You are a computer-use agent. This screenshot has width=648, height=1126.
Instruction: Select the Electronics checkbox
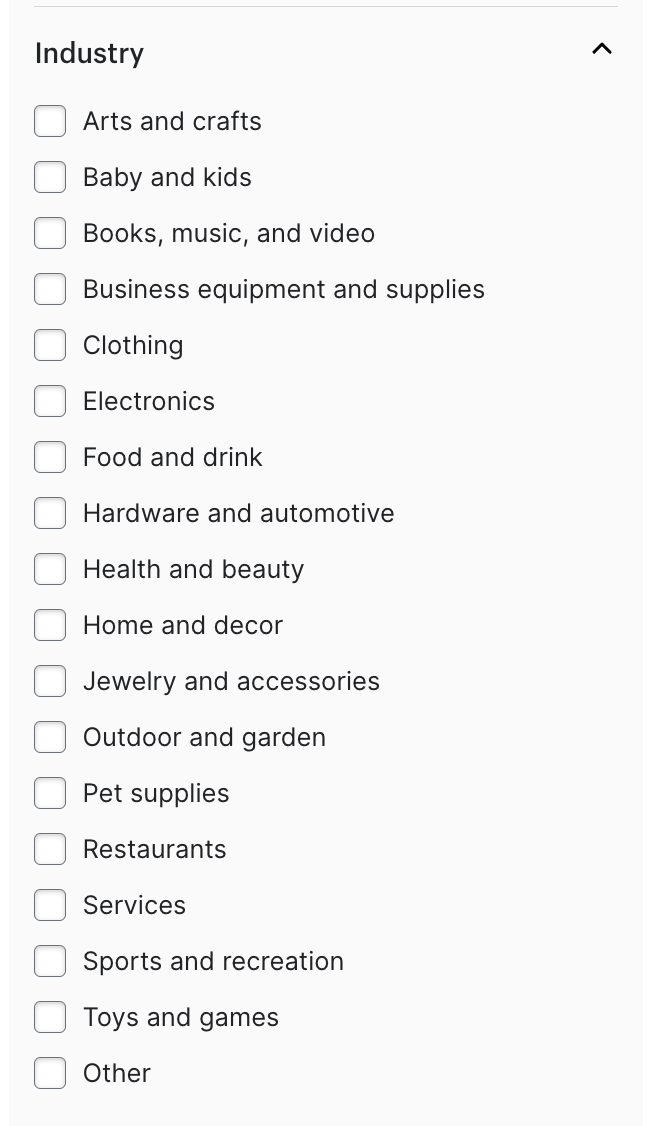(x=50, y=401)
